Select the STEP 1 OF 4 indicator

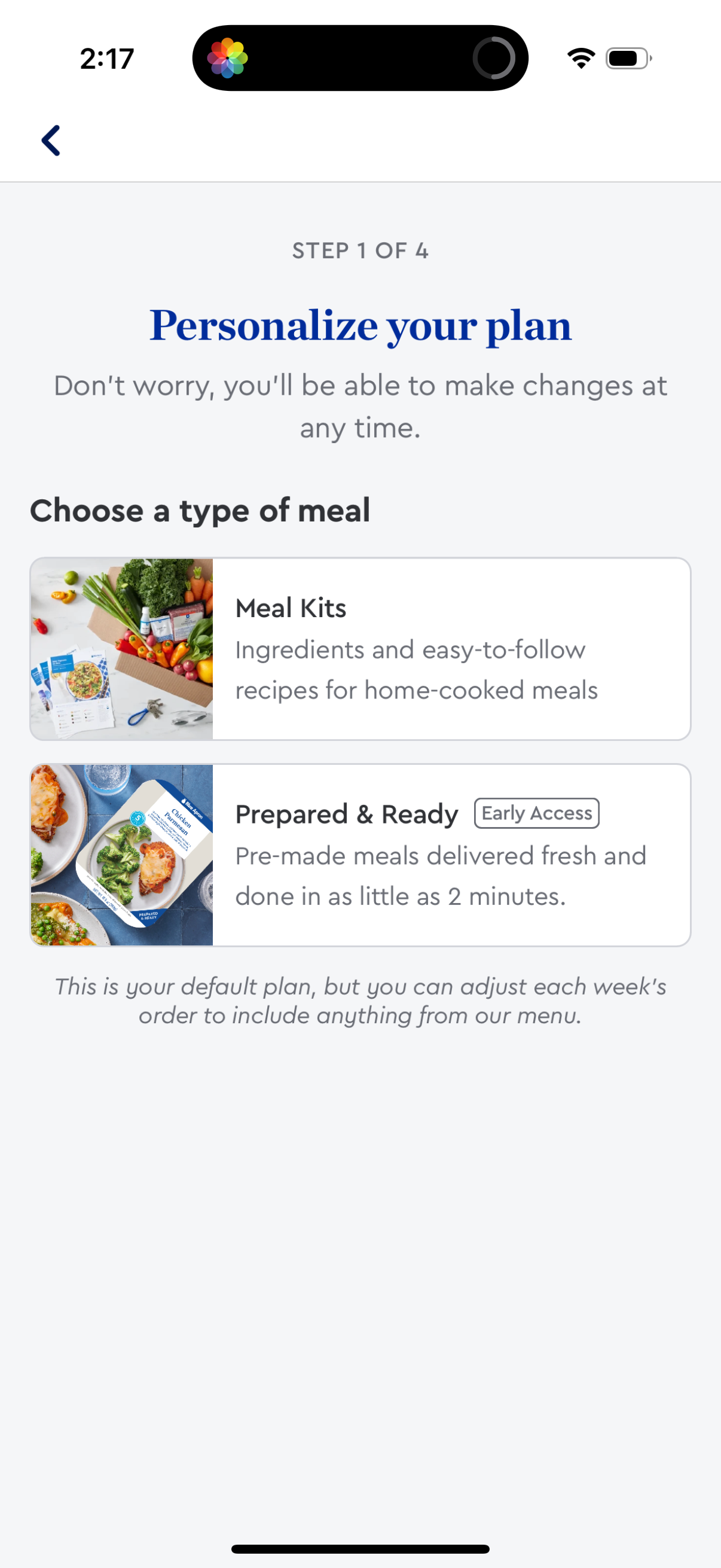[360, 250]
